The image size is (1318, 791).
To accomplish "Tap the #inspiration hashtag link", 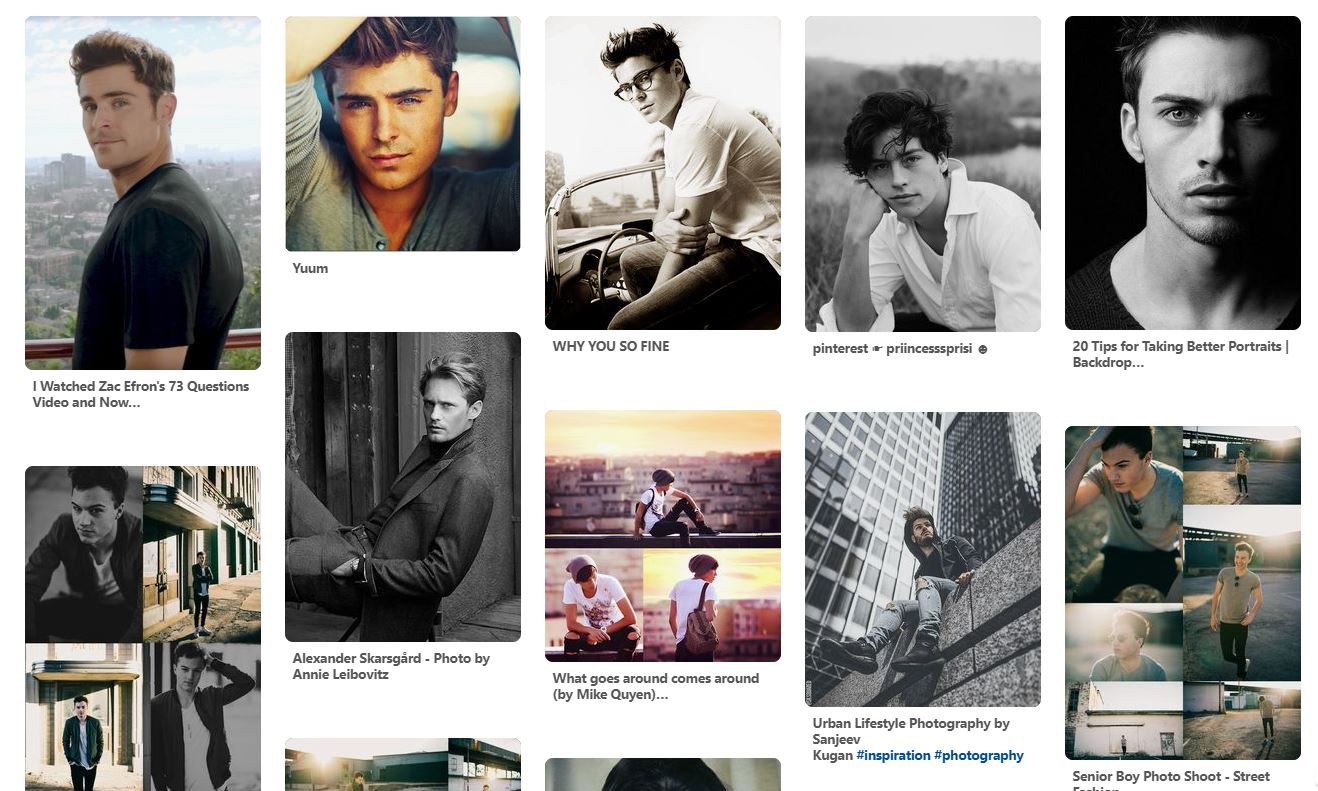I will pyautogui.click(x=893, y=756).
